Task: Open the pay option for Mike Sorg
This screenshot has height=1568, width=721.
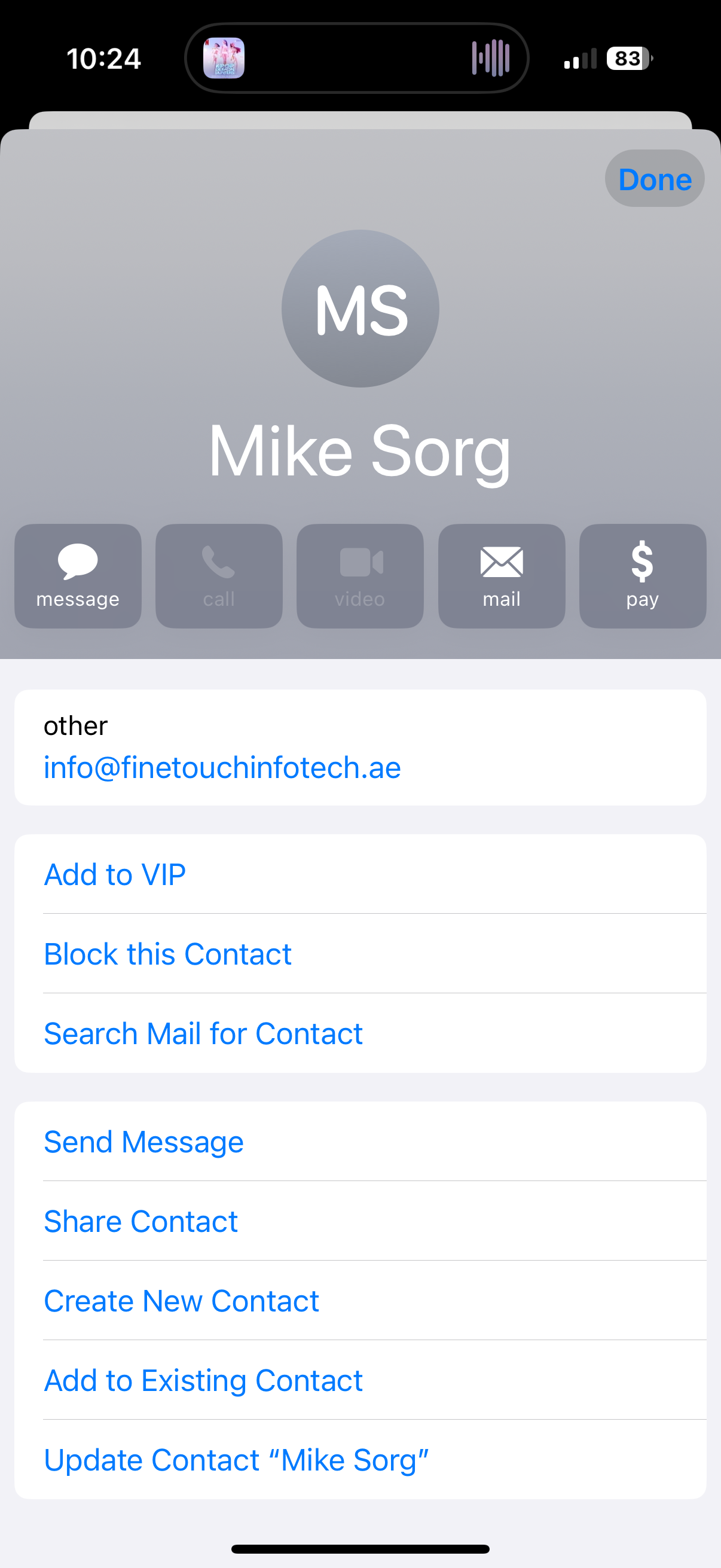Action: 642,576
